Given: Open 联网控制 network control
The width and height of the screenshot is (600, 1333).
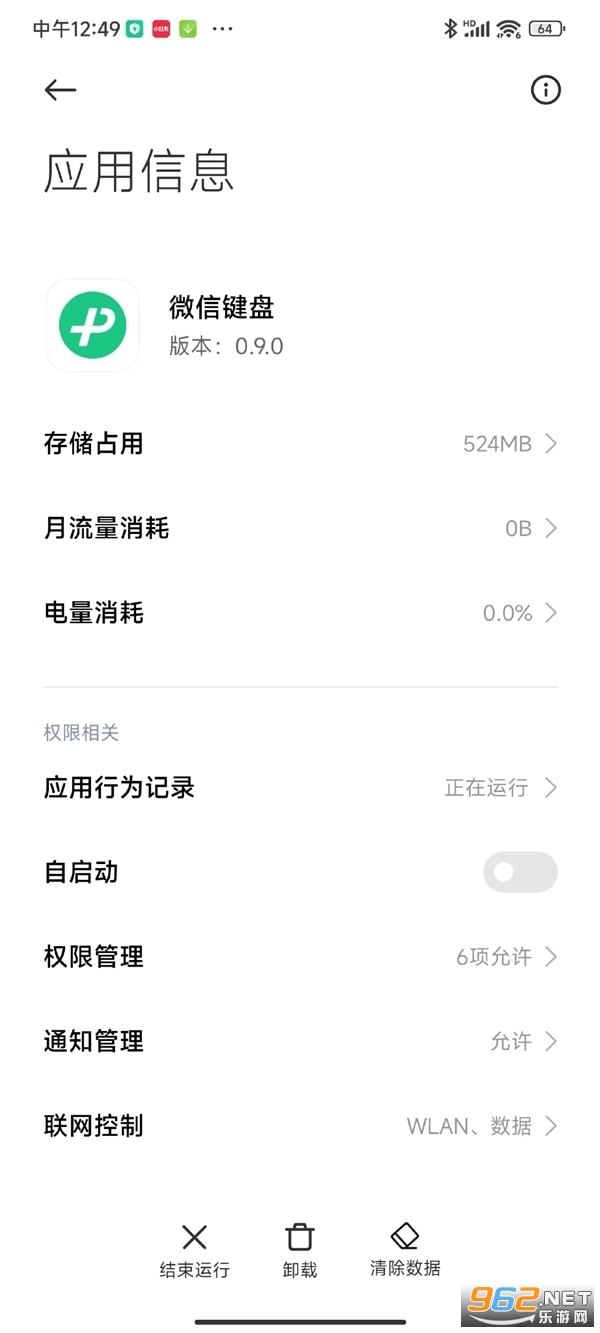Looking at the screenshot, I should (x=300, y=1126).
